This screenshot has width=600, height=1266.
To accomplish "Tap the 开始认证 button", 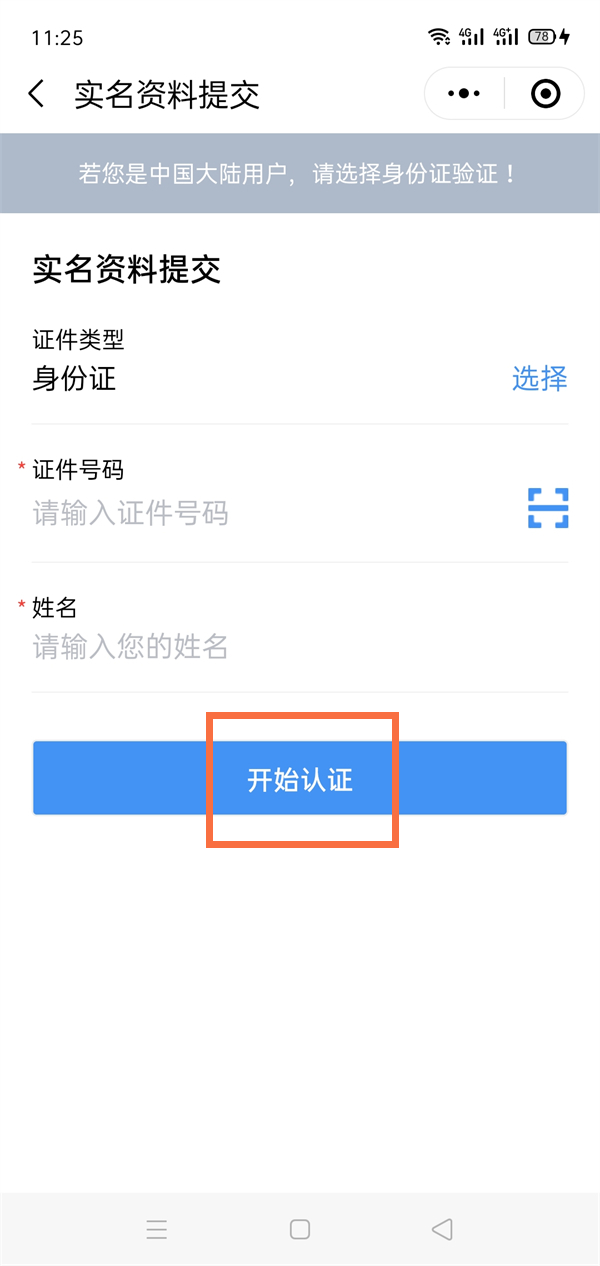I will pyautogui.click(x=300, y=779).
